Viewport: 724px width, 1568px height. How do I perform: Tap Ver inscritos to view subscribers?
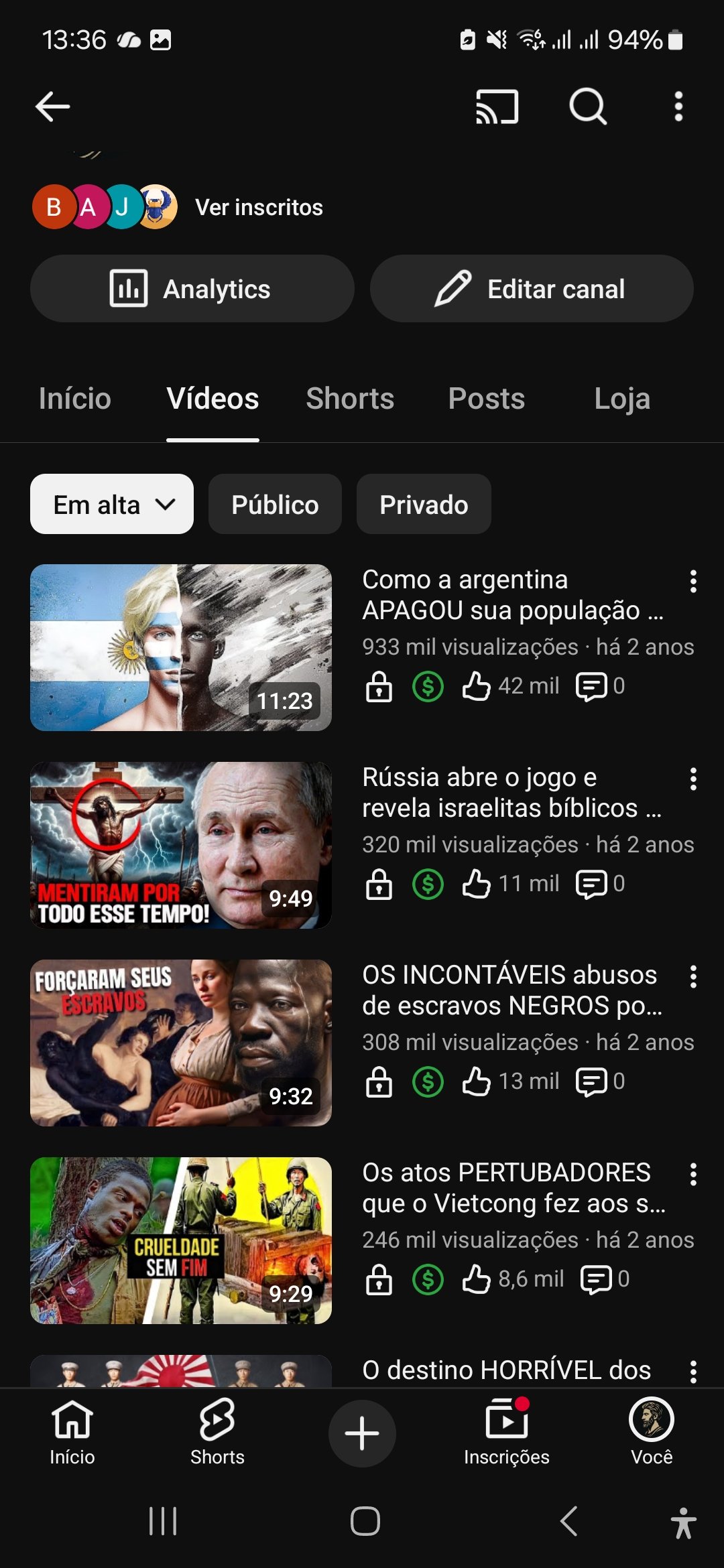259,208
